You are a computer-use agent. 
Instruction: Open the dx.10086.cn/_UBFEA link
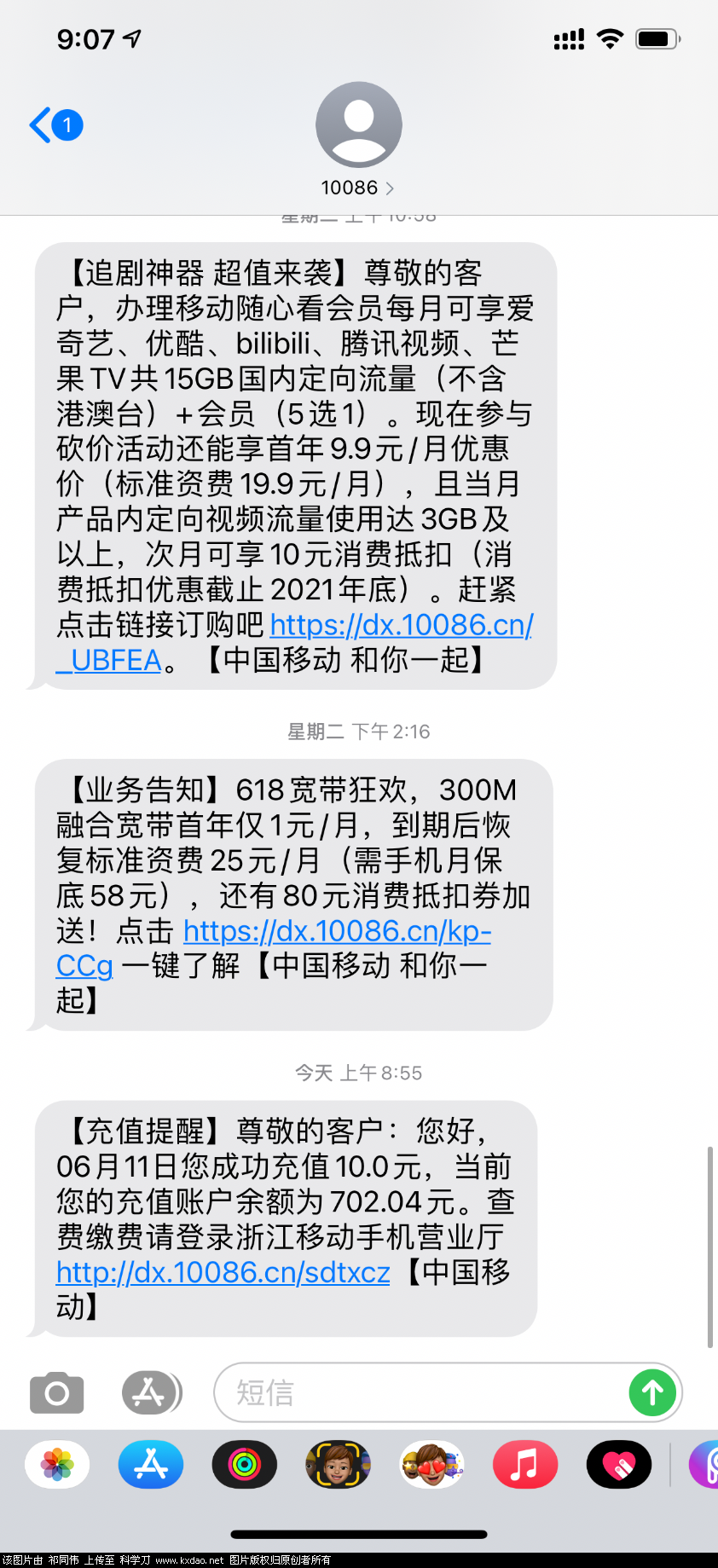(x=401, y=626)
